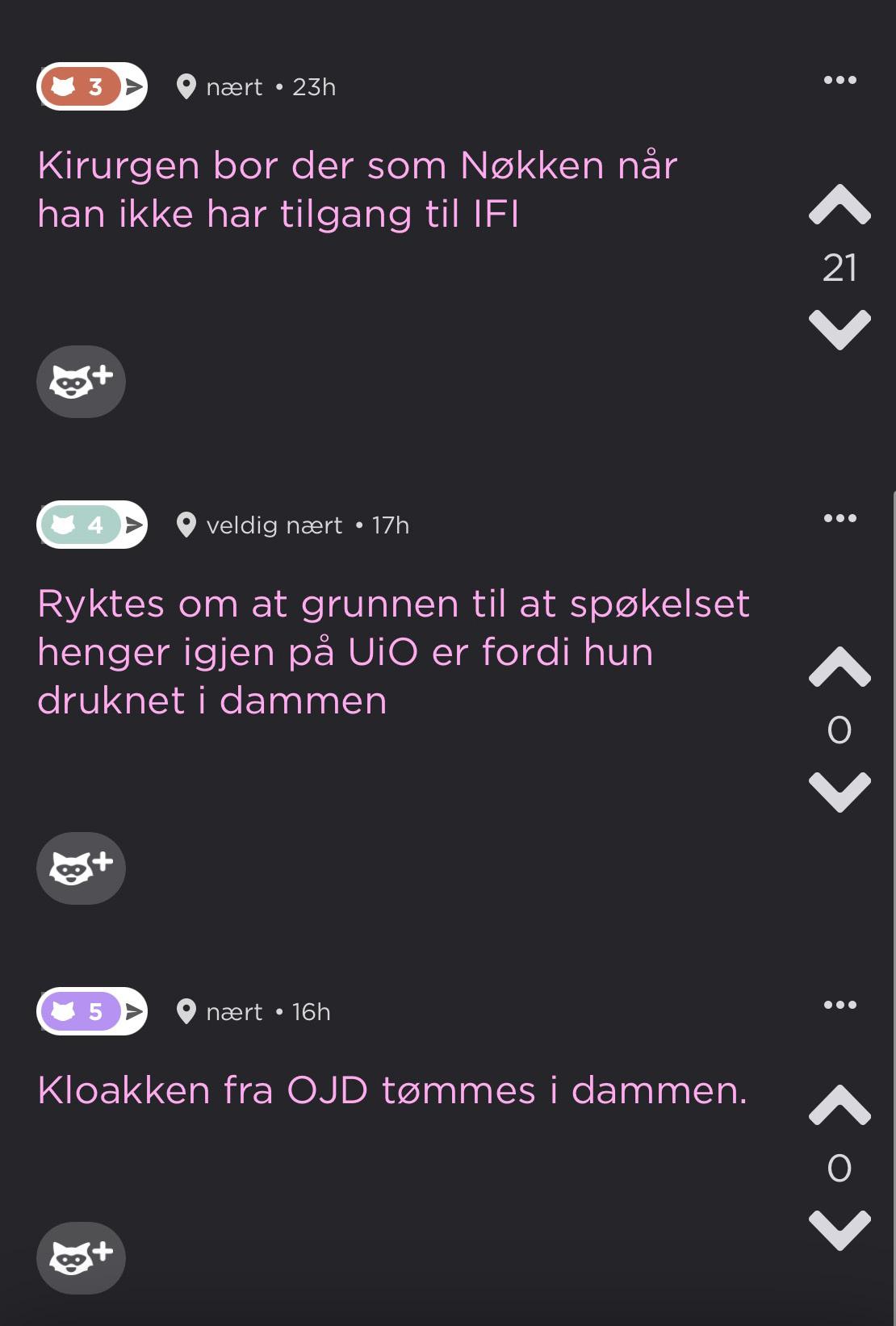Open the Kirurgen bor der post
Image resolution: width=896 pixels, height=1326 pixels.
pos(357,190)
